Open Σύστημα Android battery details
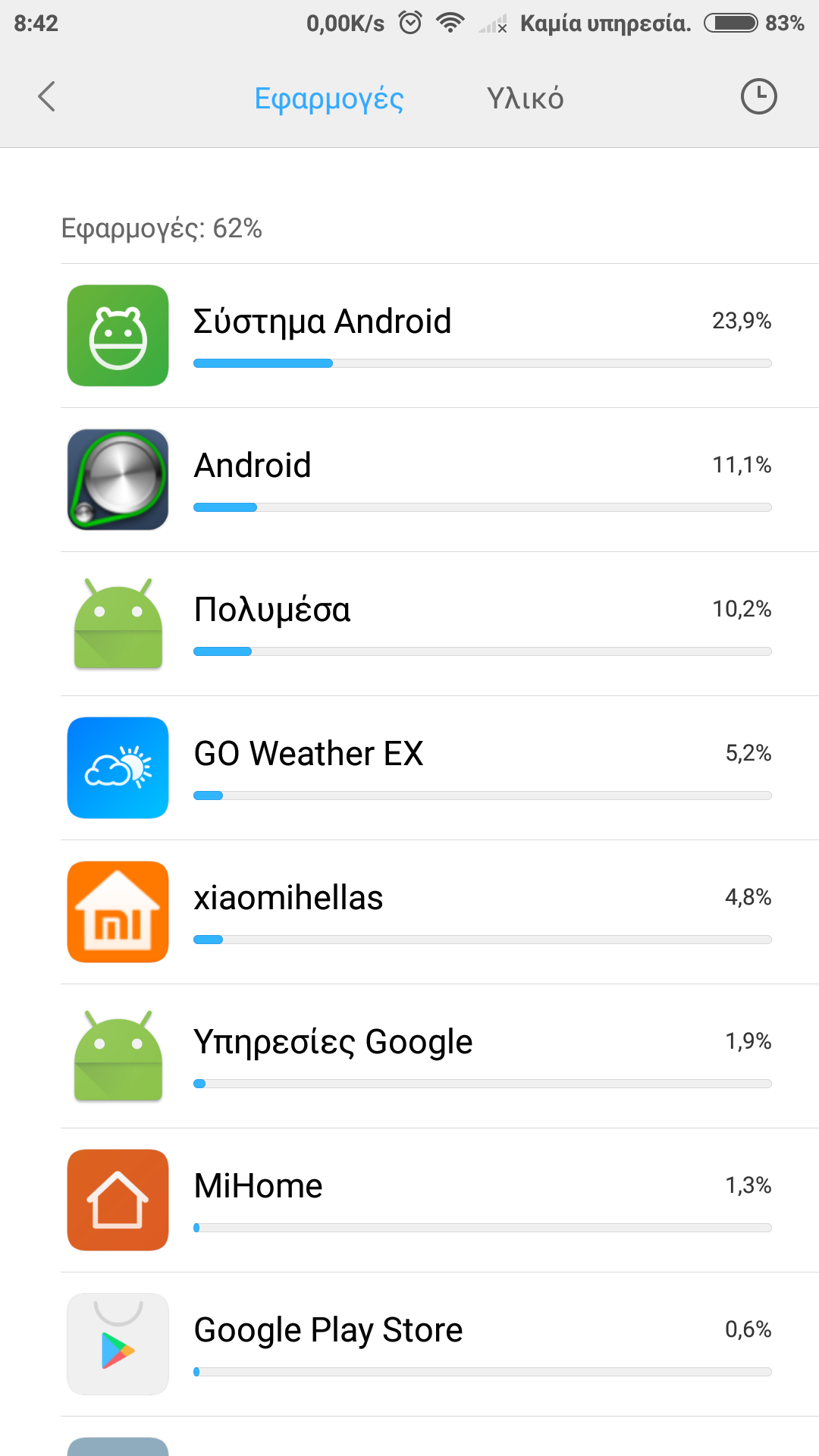This screenshot has width=819, height=1456. [440, 335]
